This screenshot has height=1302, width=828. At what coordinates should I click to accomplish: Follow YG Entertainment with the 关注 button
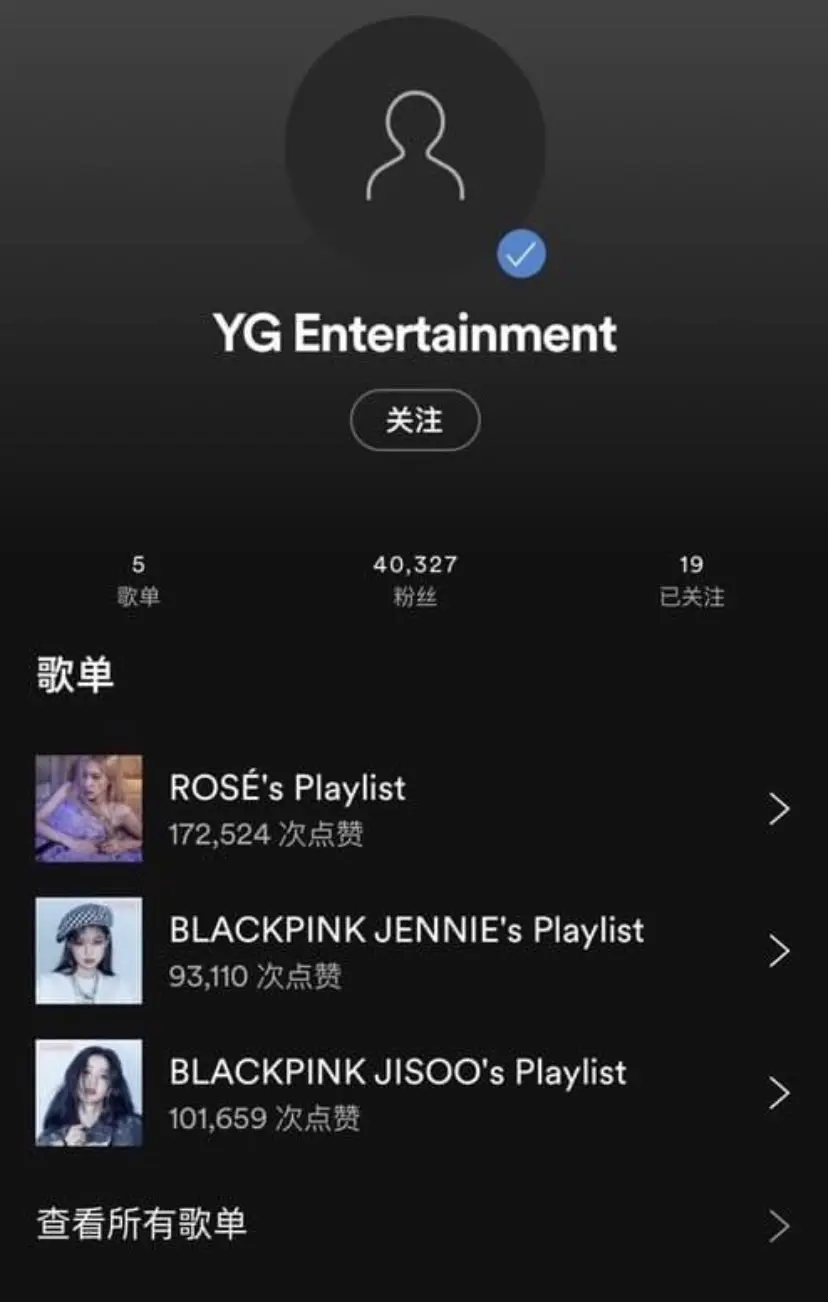415,420
